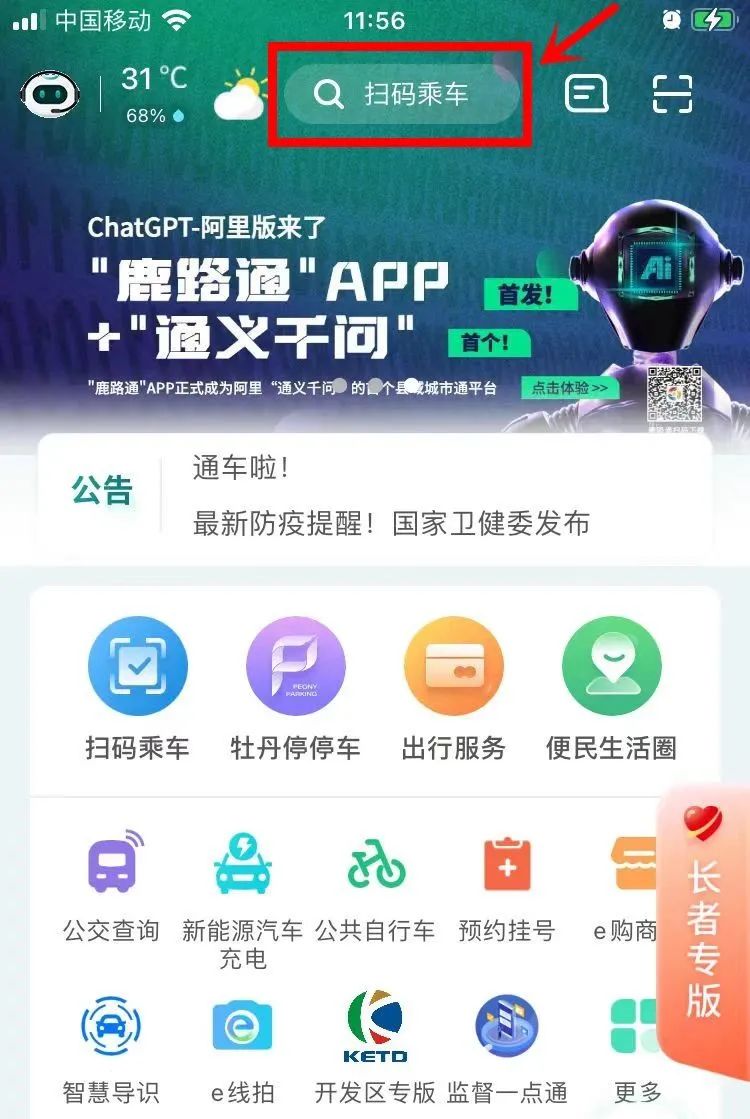
Task: Open the QR scan icon
Action: 673,95
